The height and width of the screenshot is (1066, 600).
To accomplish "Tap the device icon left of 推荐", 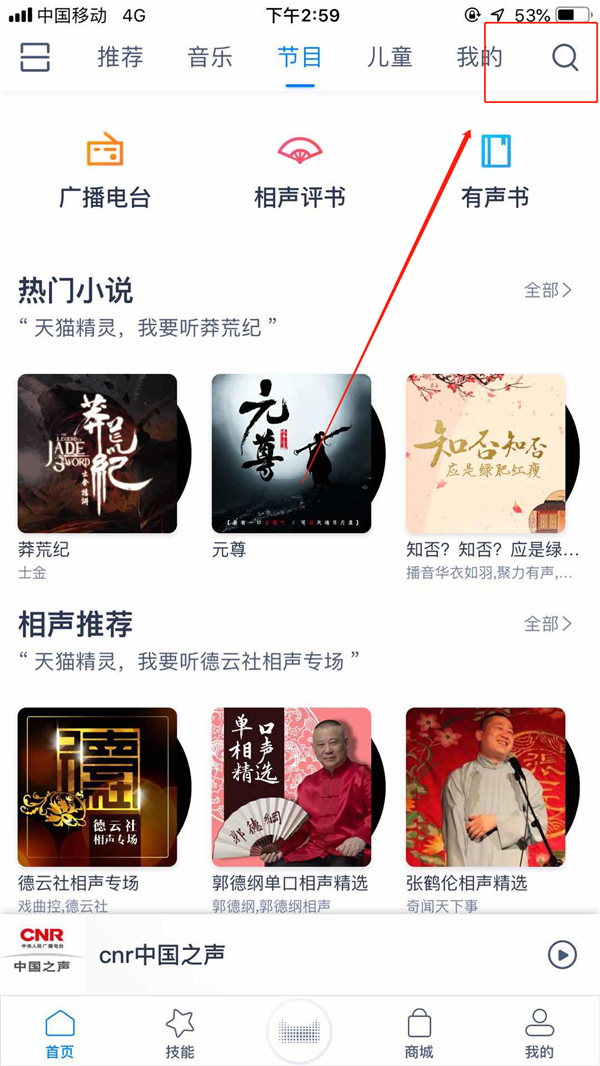I will 35,57.
